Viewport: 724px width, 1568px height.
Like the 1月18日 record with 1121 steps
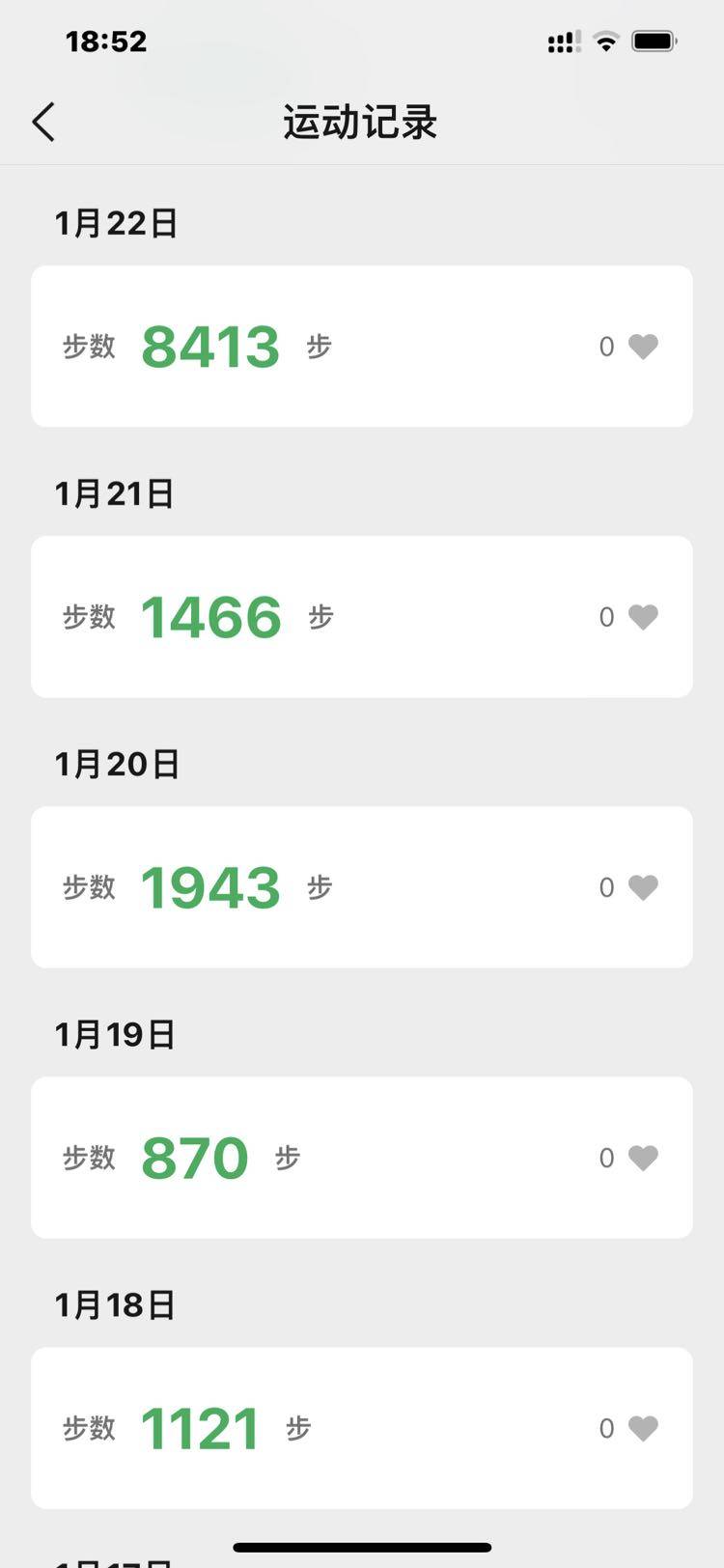click(643, 1428)
